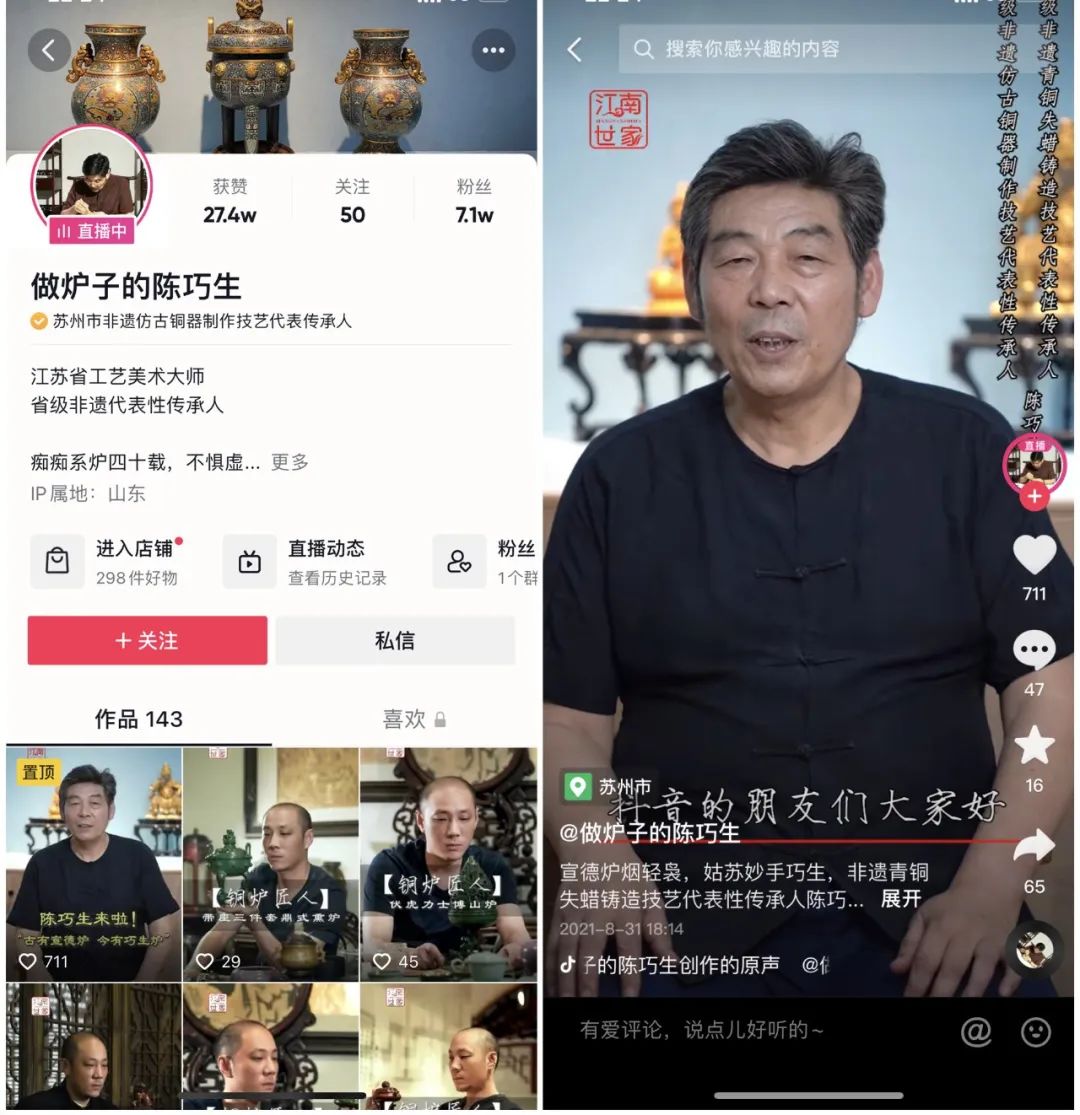This screenshot has width=1080, height=1115.
Task: Open 进入店铺 shop entry
Action: [x=108, y=561]
